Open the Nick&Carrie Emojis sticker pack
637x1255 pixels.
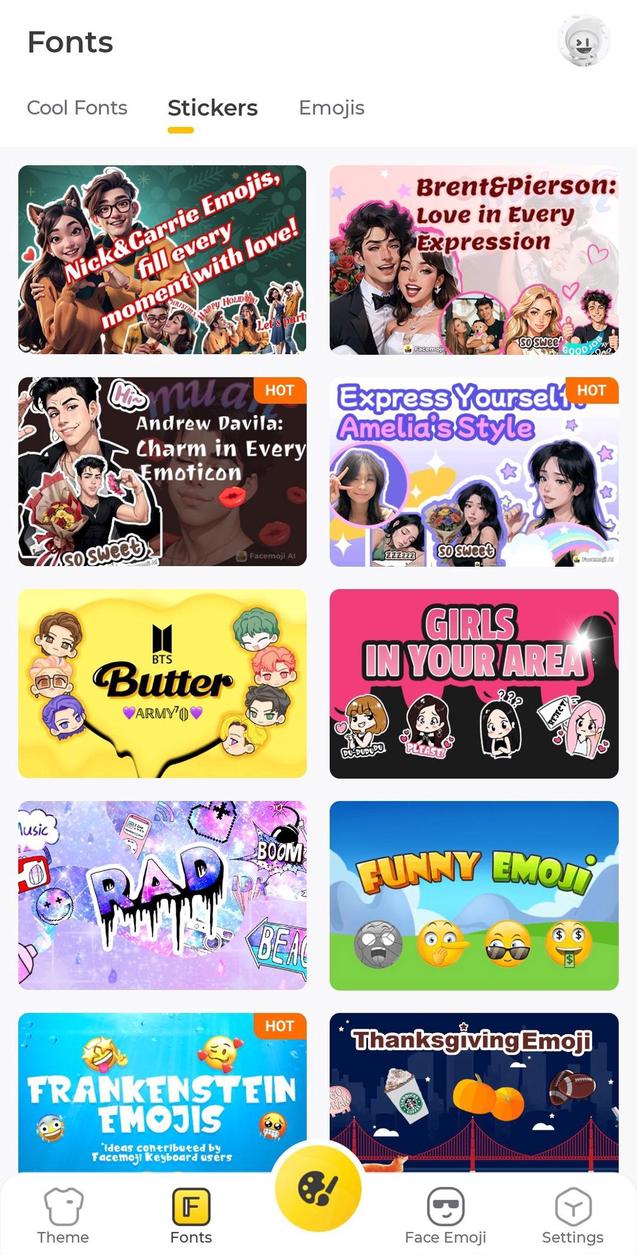point(162,259)
